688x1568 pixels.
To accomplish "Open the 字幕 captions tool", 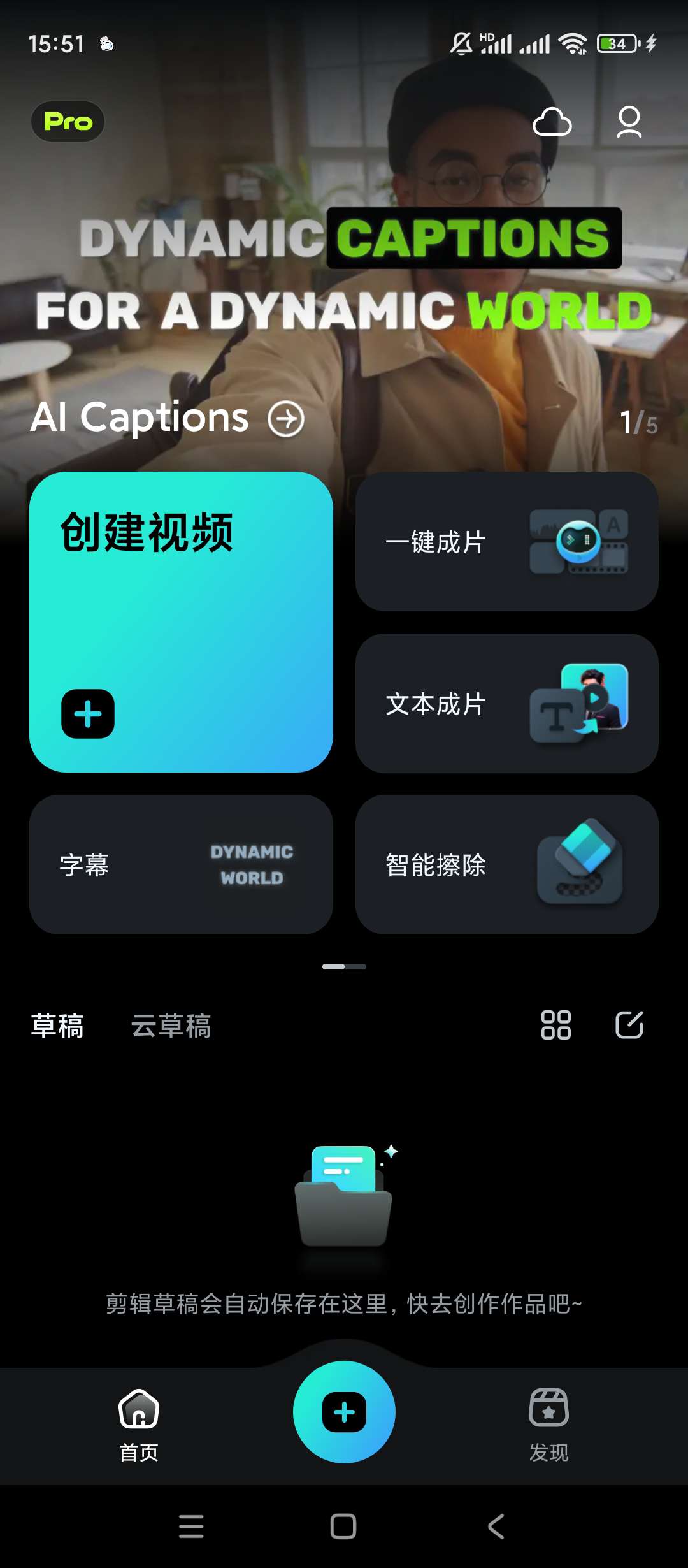I will point(181,864).
